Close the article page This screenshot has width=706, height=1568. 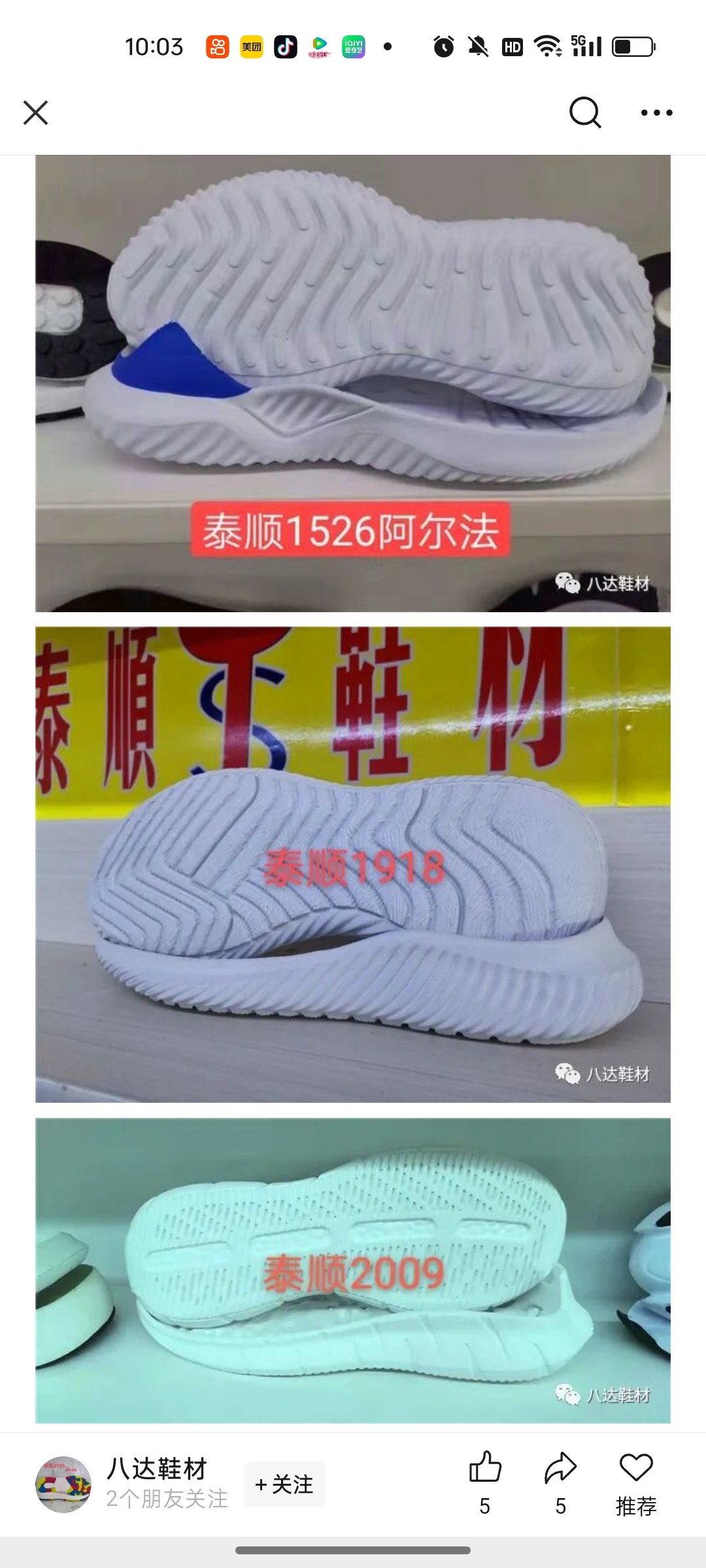click(35, 112)
